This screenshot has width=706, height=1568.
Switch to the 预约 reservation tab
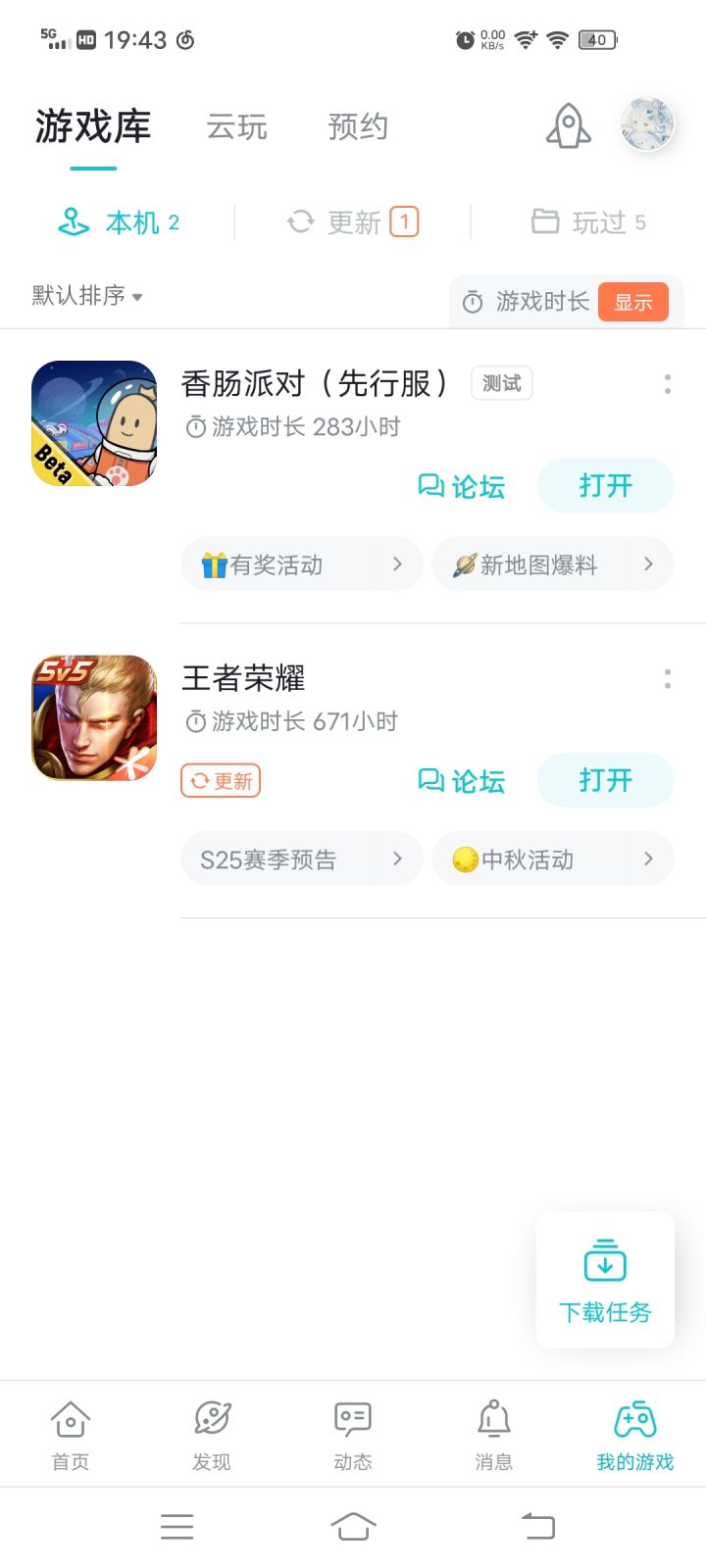[x=359, y=126]
